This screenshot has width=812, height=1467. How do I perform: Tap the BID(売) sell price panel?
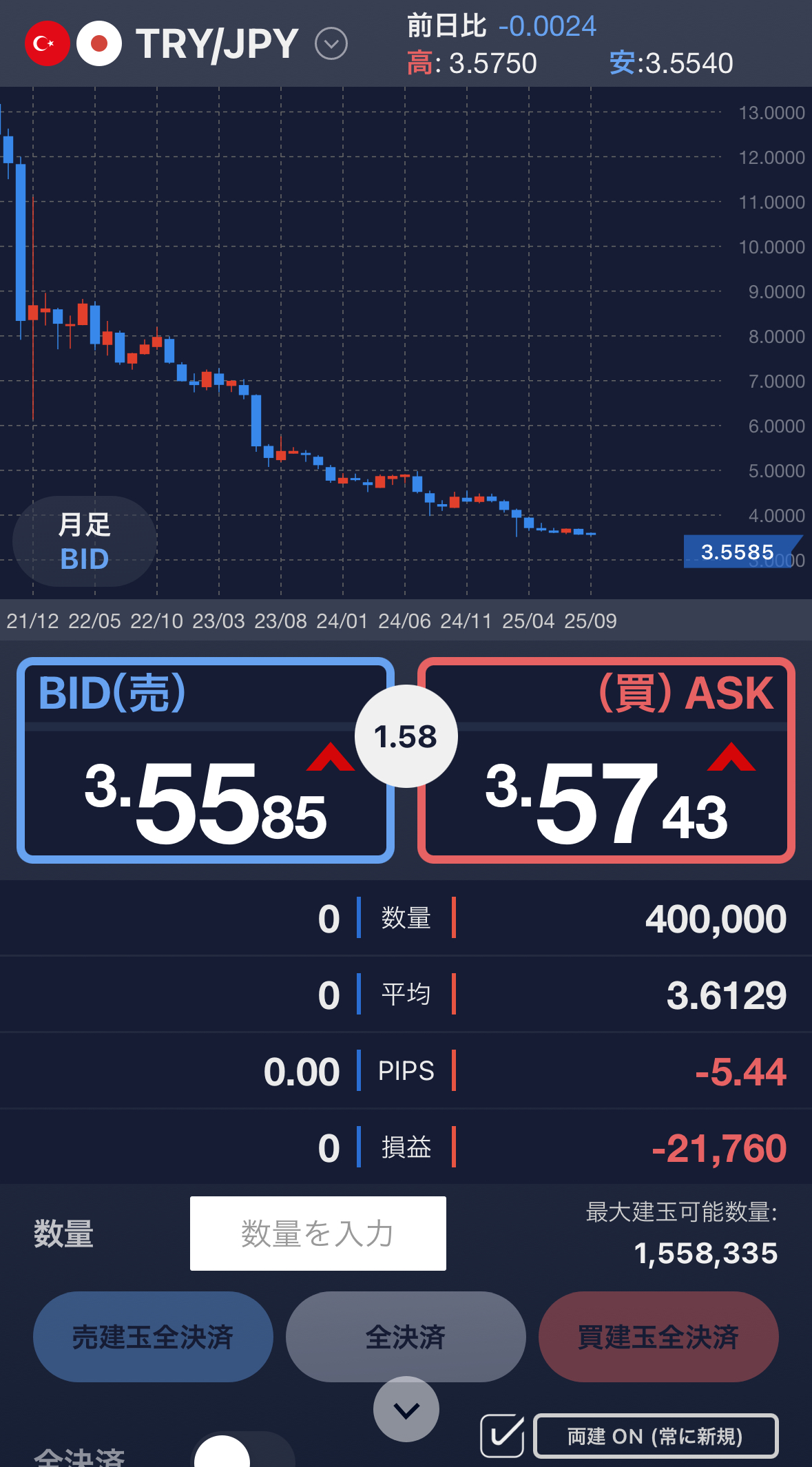pos(205,760)
